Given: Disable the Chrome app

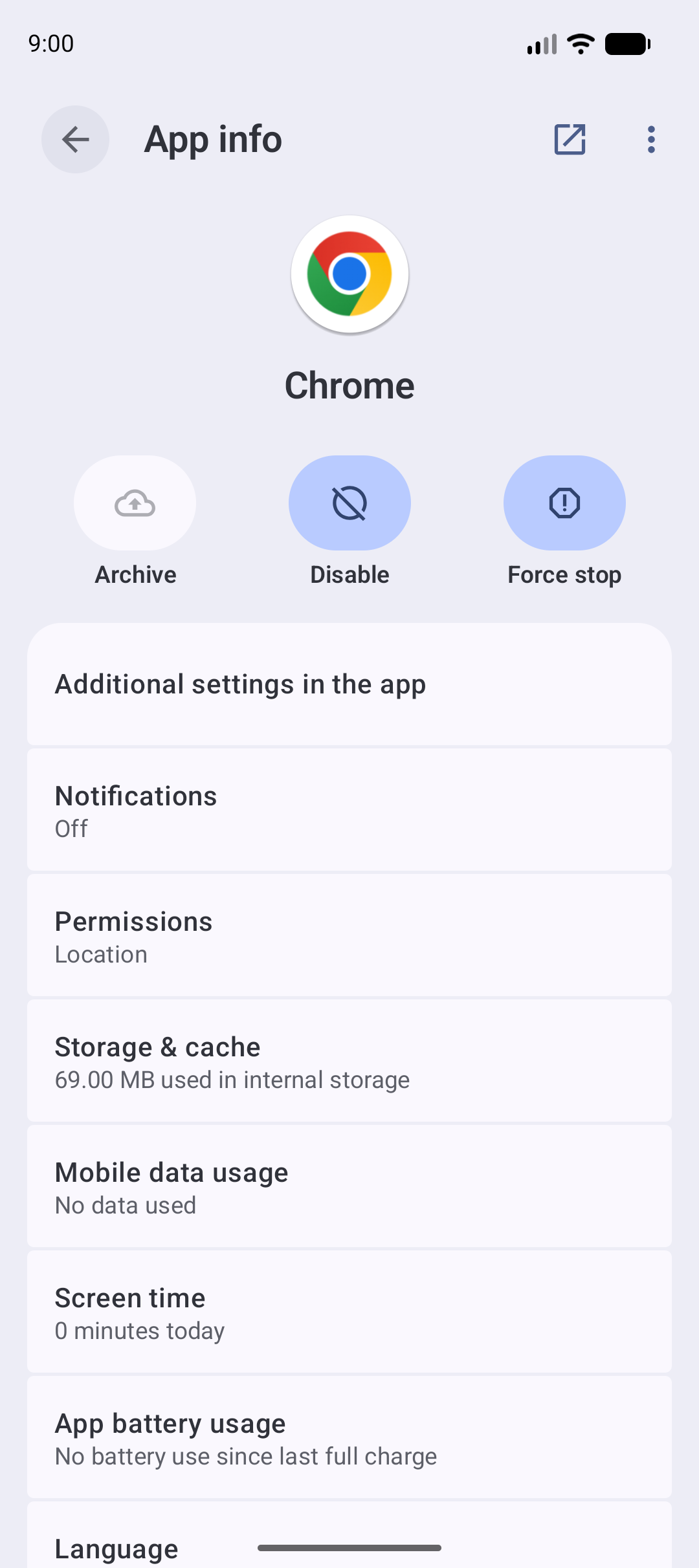Looking at the screenshot, I should 349,503.
